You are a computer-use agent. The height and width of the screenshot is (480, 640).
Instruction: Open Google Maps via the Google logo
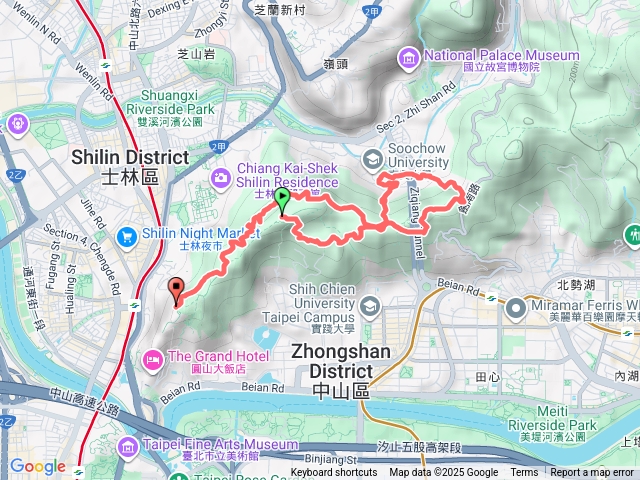pyautogui.click(x=37, y=466)
